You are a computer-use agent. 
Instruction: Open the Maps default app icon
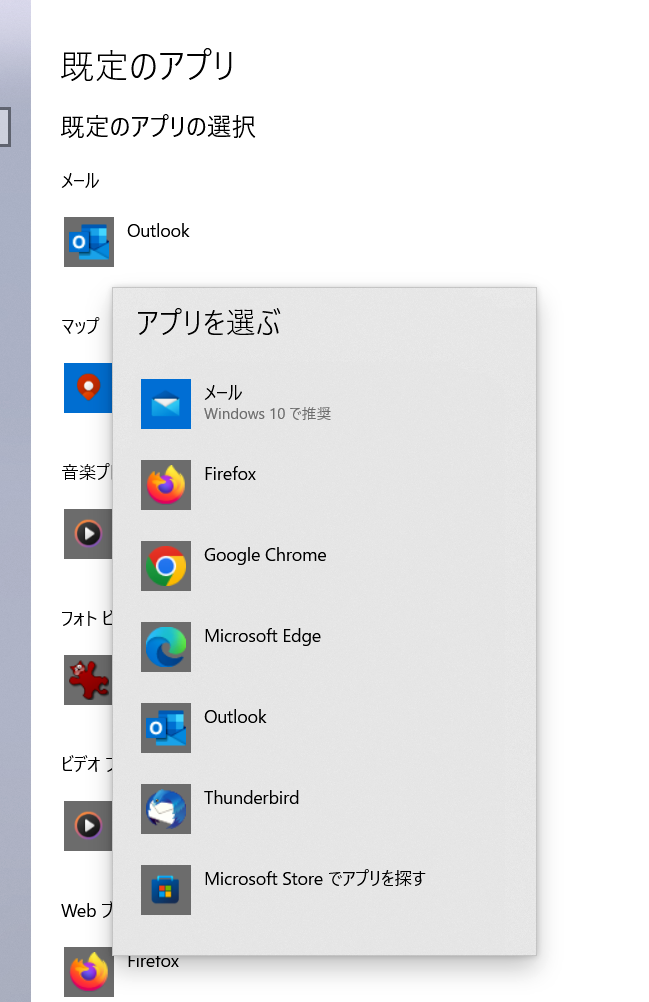pos(88,388)
